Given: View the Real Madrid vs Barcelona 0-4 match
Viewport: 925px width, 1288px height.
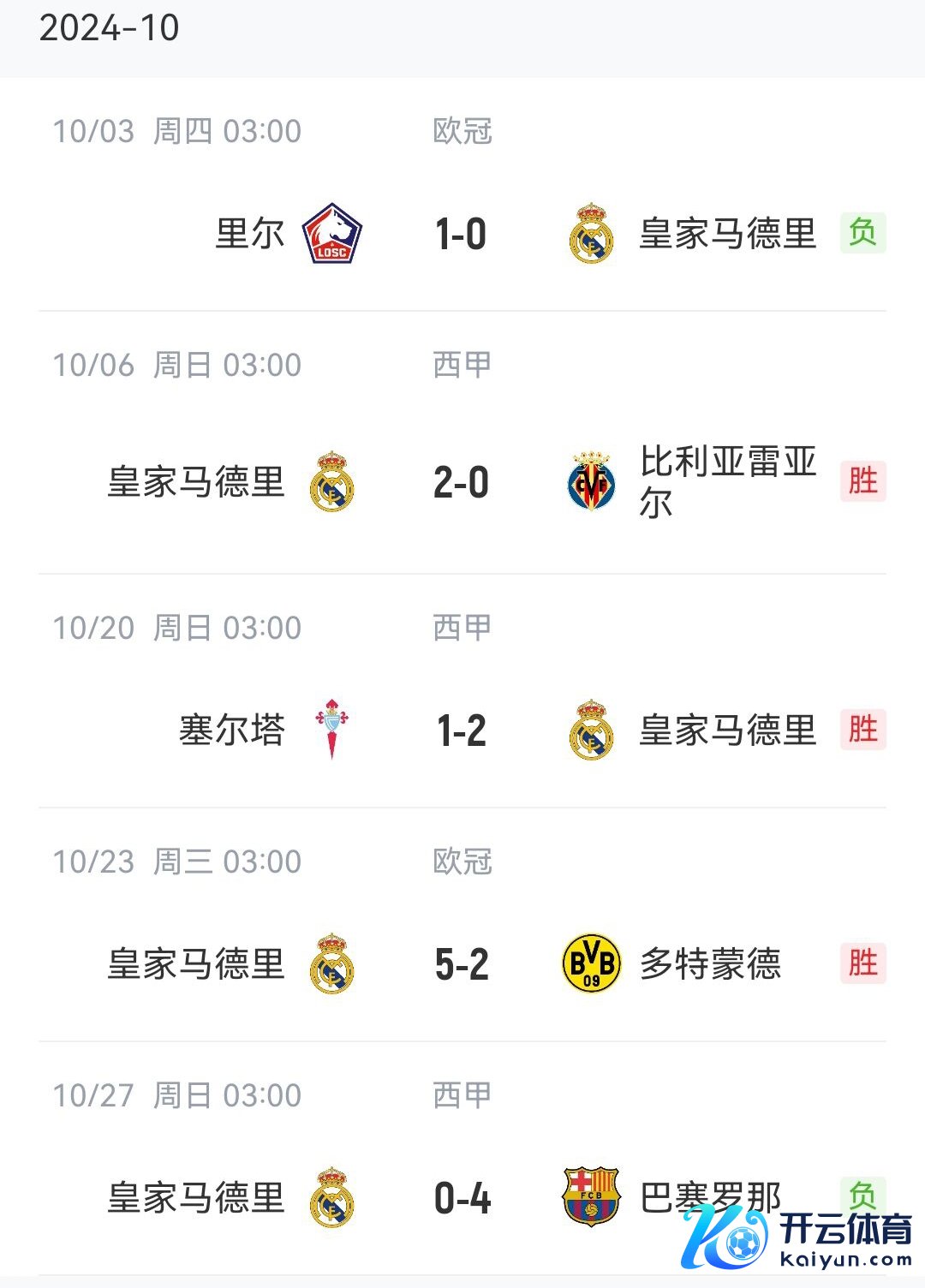Looking at the screenshot, I should pos(461,1197).
